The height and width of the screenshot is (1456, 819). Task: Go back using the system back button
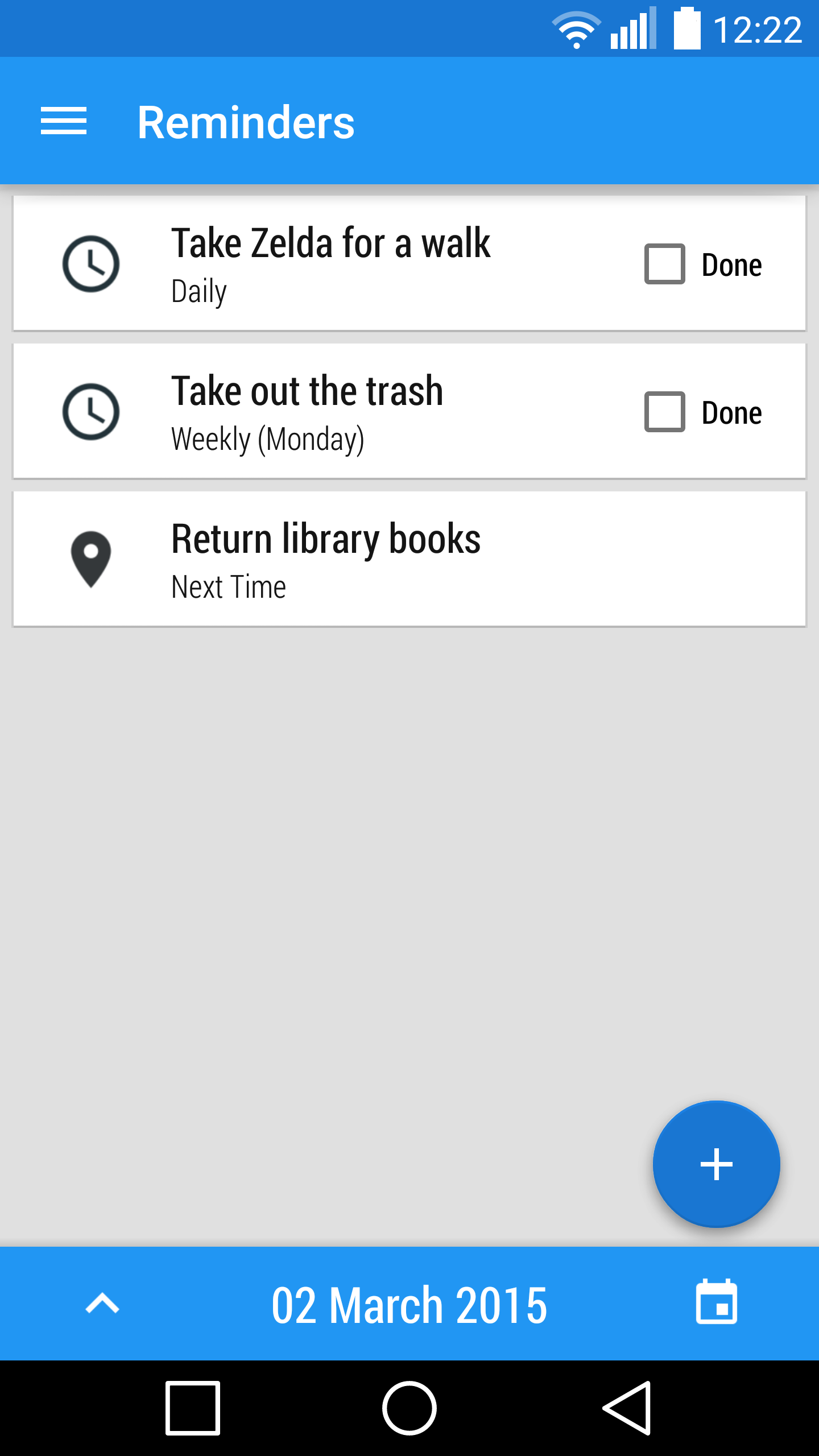pyautogui.click(x=627, y=1408)
